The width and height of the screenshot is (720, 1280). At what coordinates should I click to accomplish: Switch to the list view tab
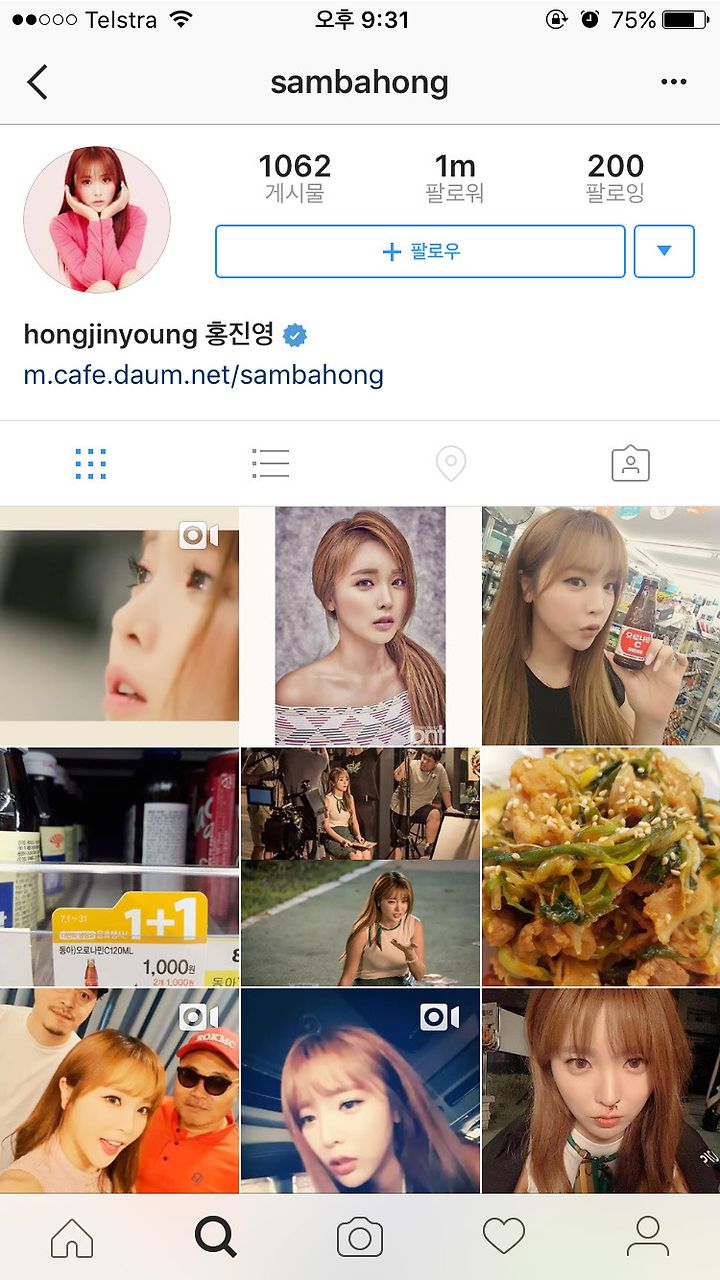tap(271, 464)
